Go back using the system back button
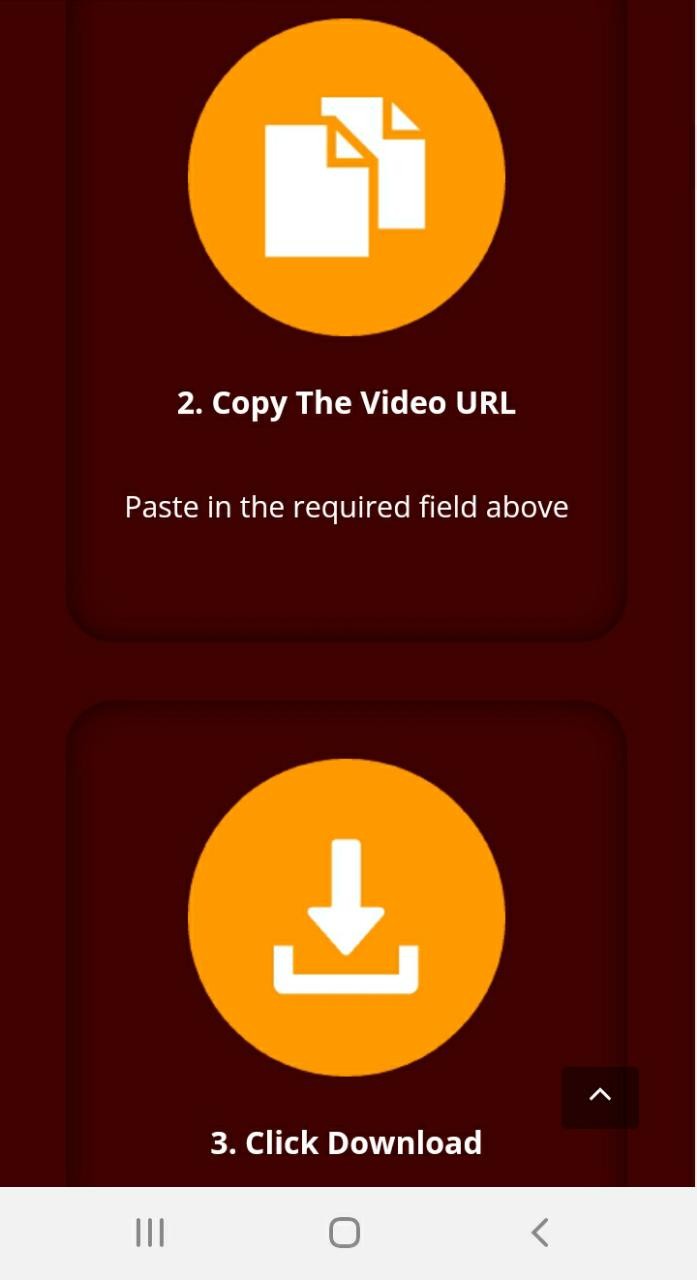The image size is (697, 1280). (x=540, y=1232)
